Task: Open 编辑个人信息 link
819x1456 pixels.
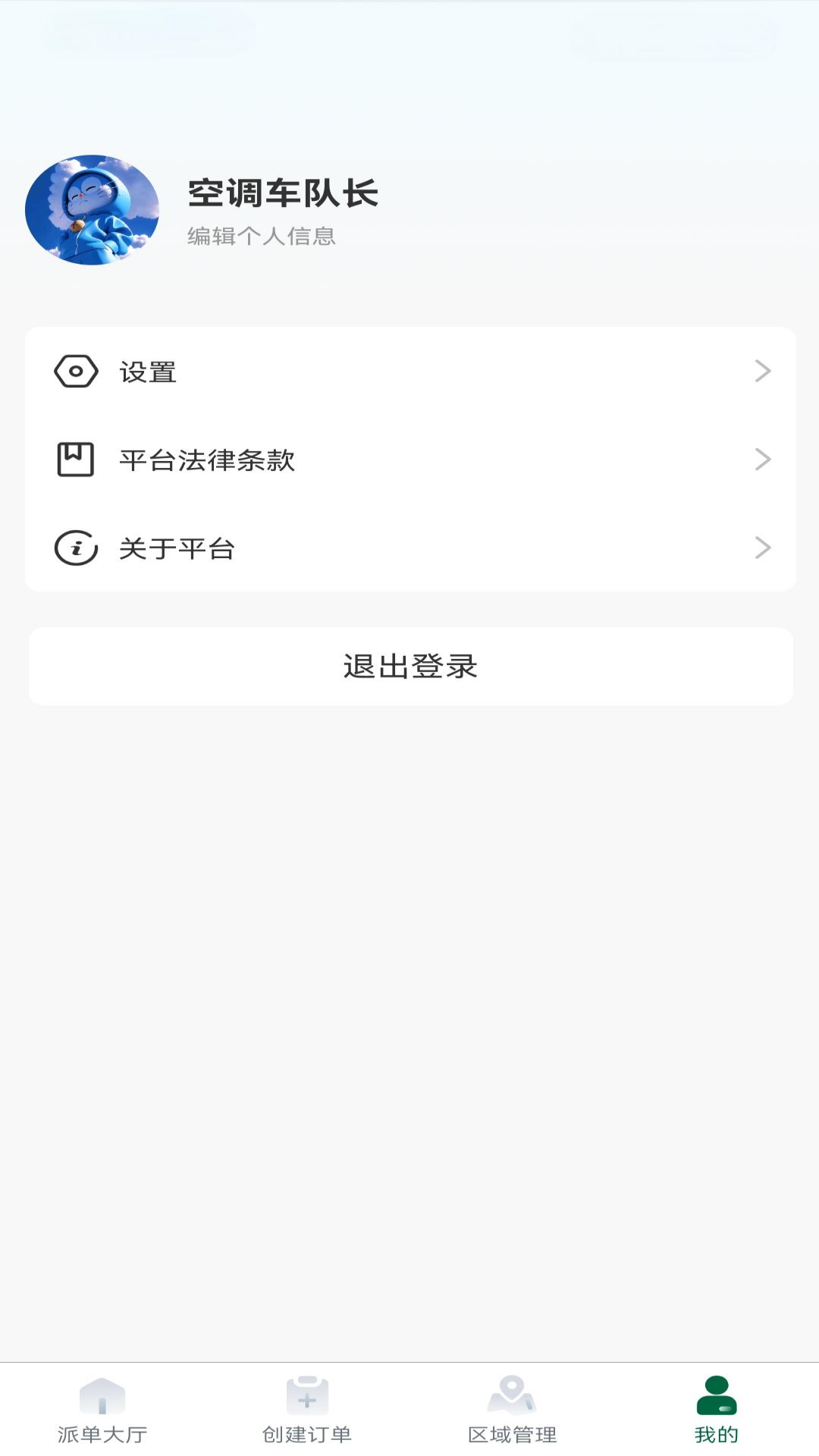Action: click(x=262, y=237)
